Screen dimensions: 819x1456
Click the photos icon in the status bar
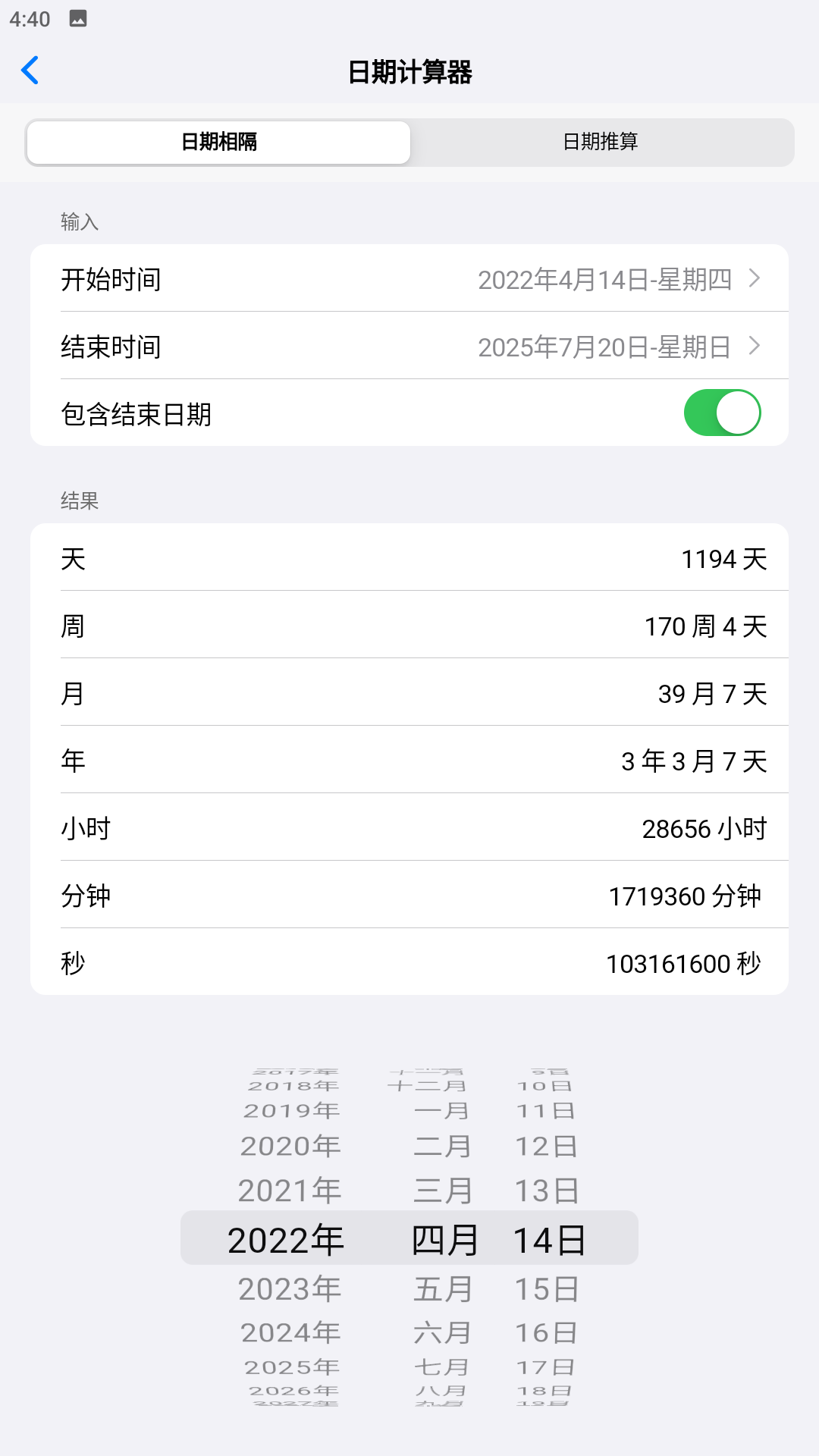pos(78,18)
